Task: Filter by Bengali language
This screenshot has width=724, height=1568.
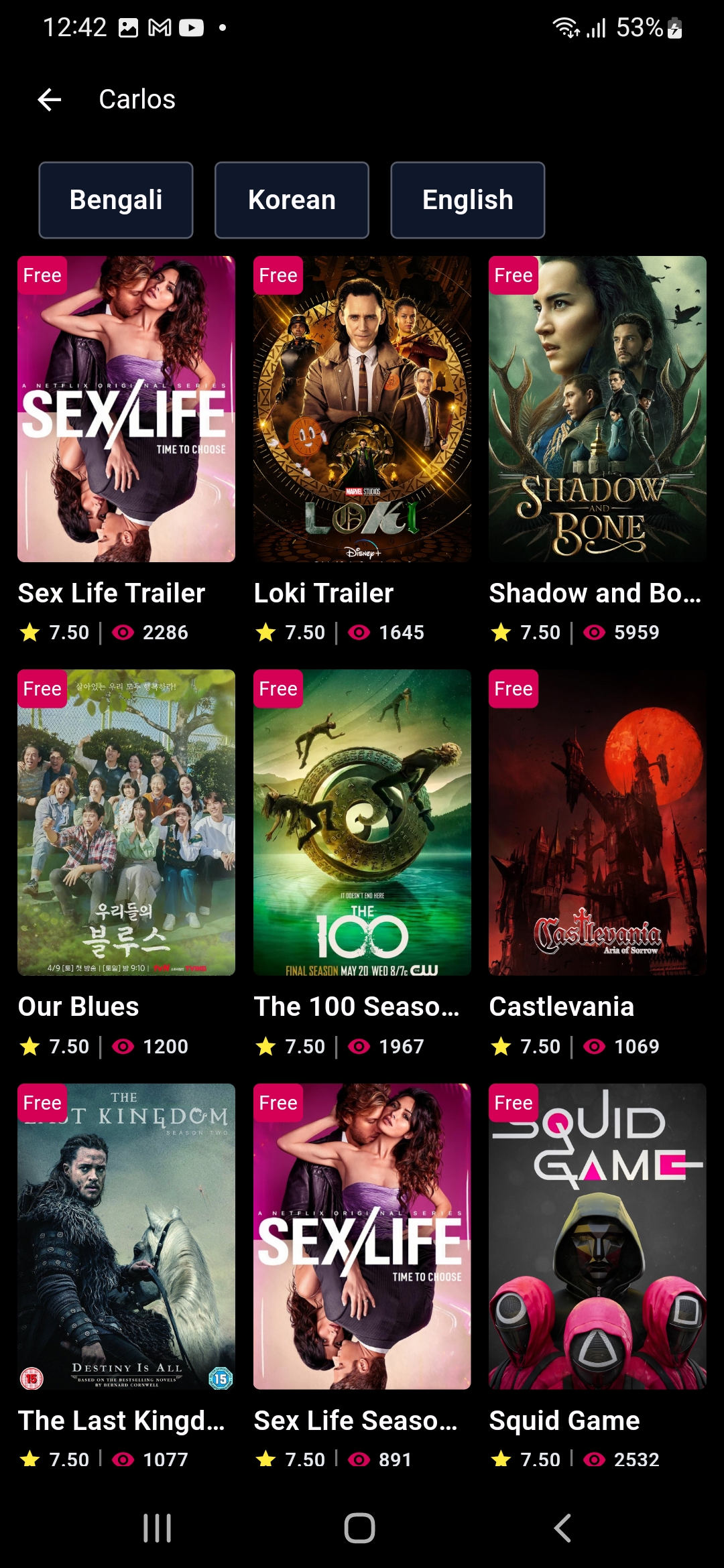Action: tap(116, 200)
